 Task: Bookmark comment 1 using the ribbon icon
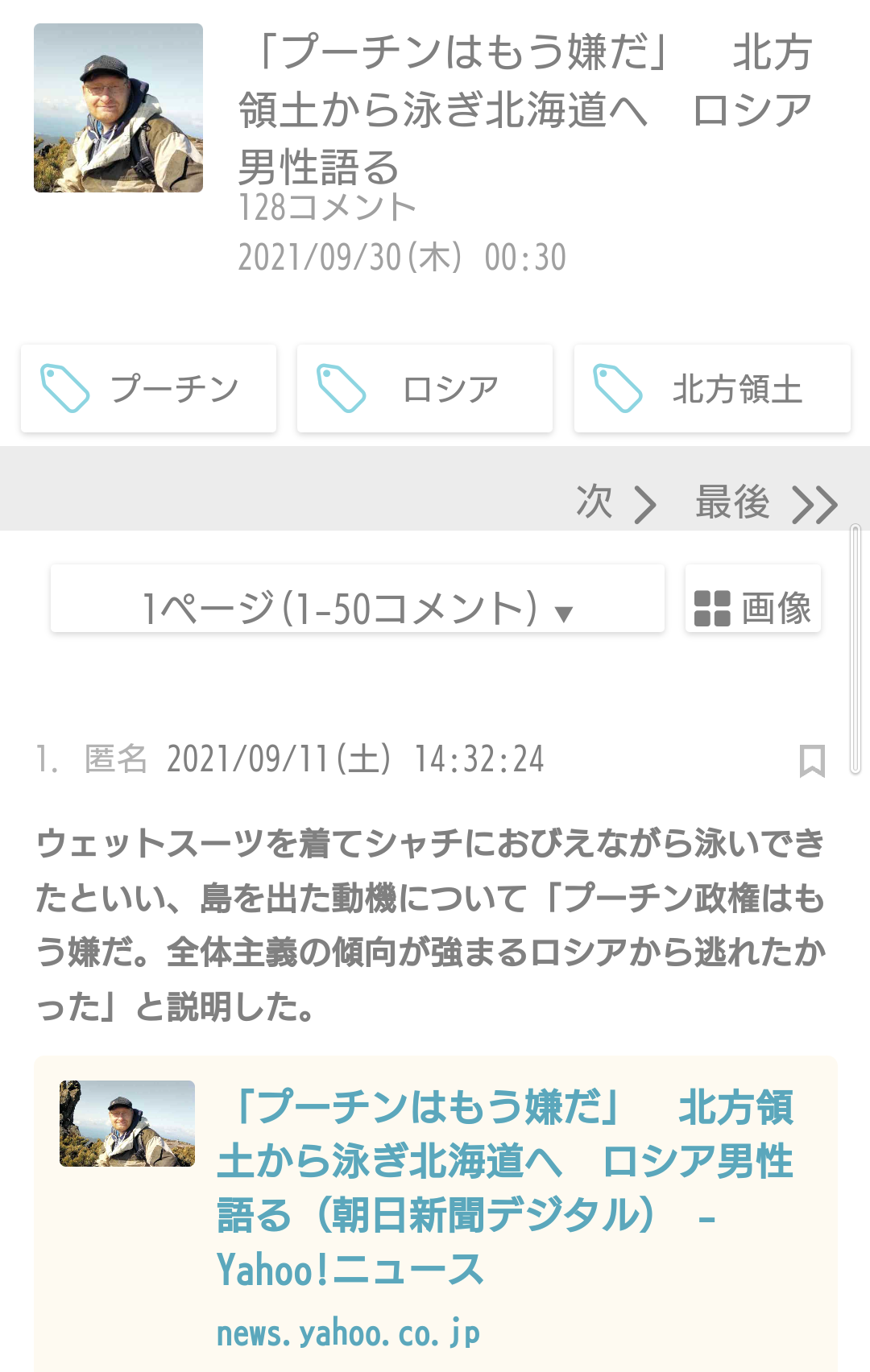tap(812, 757)
